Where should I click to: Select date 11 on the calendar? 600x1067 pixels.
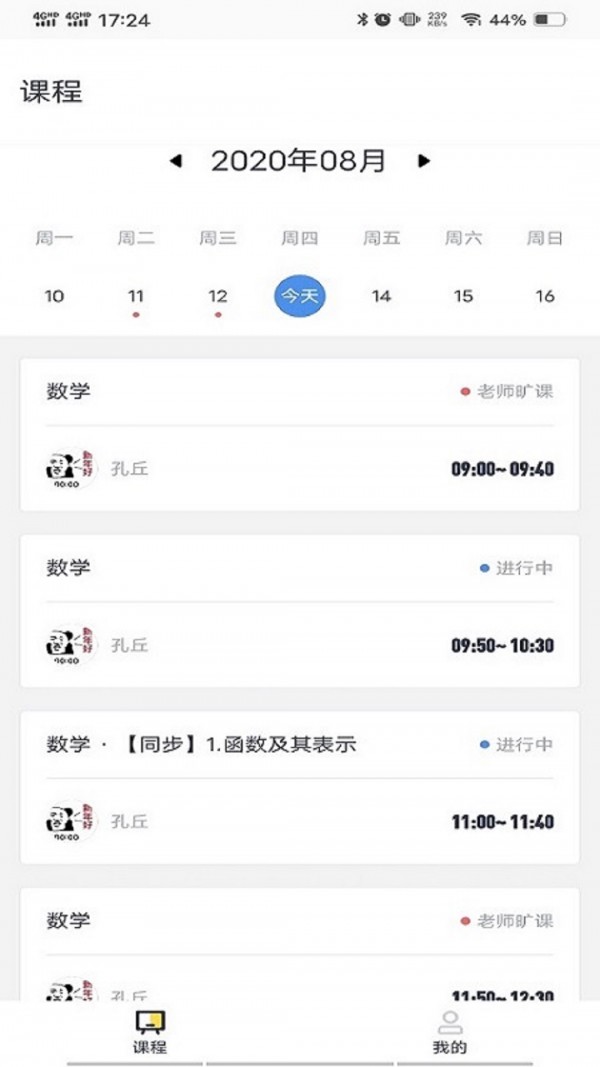[x=136, y=296]
